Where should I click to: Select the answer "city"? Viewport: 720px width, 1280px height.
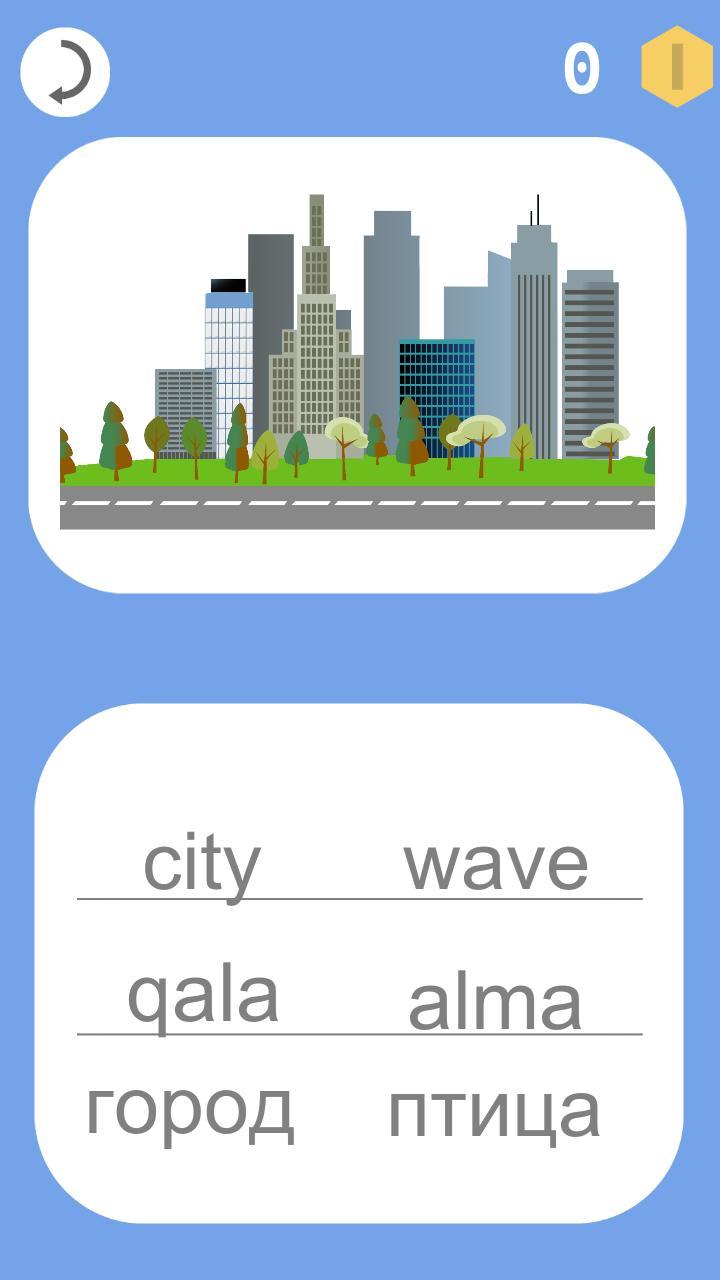pyautogui.click(x=202, y=864)
